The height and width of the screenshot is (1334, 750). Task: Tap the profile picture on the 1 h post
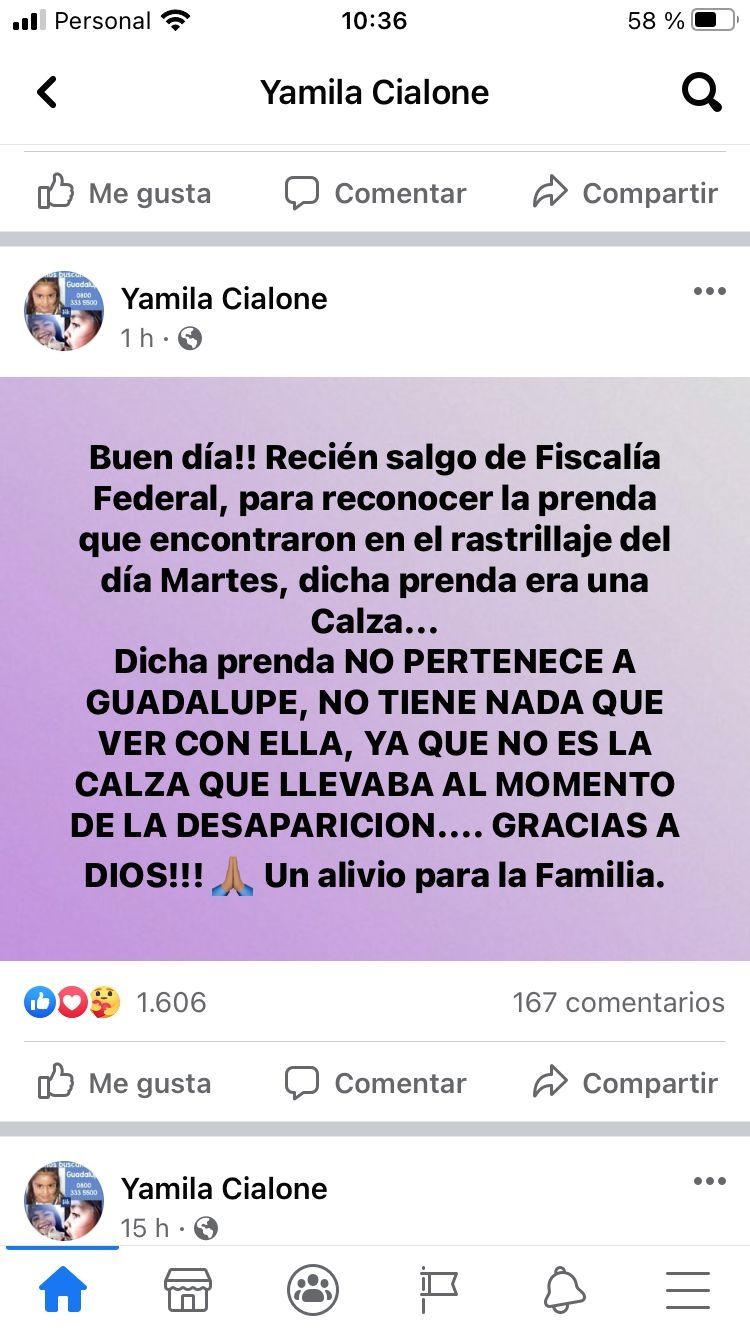(64, 311)
